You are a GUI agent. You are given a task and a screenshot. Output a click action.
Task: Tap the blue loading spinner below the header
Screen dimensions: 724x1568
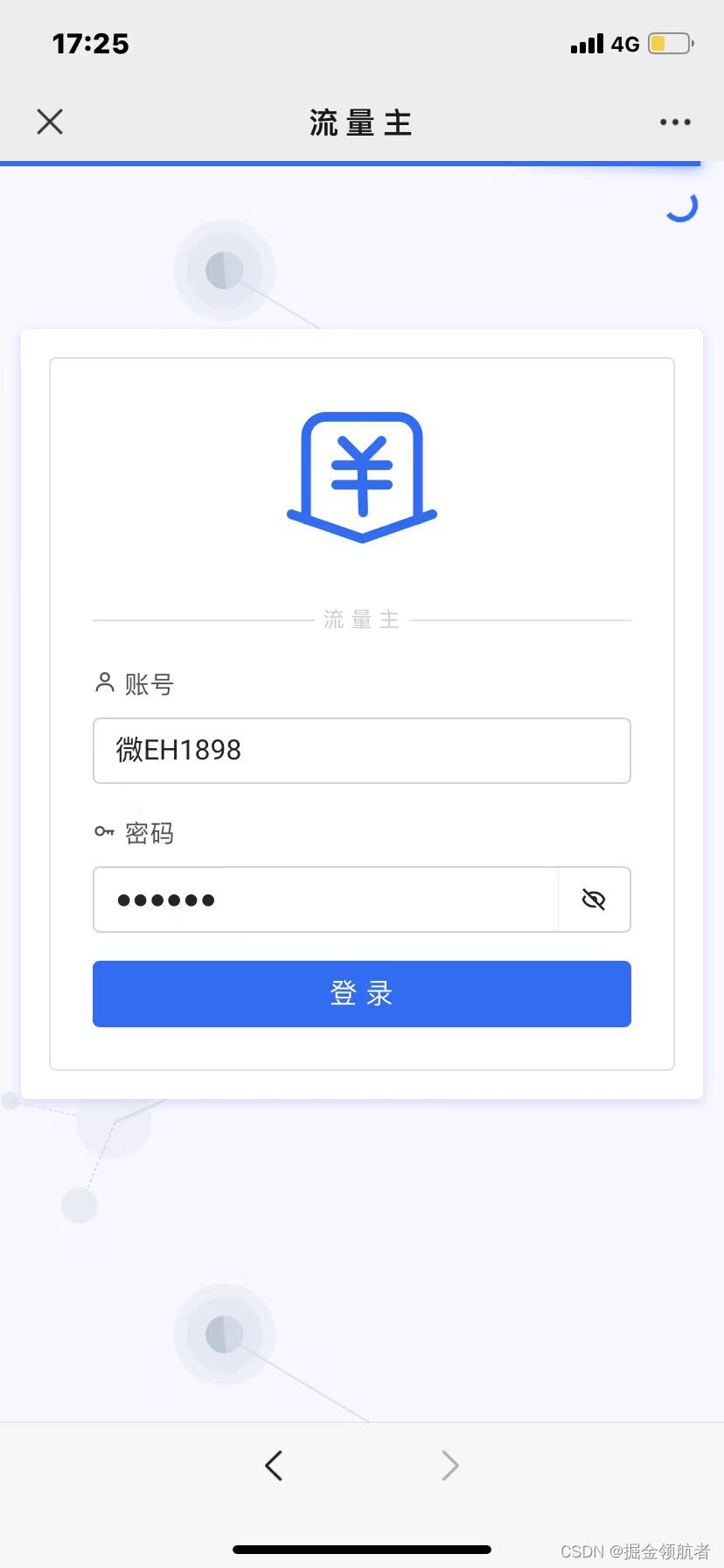681,207
